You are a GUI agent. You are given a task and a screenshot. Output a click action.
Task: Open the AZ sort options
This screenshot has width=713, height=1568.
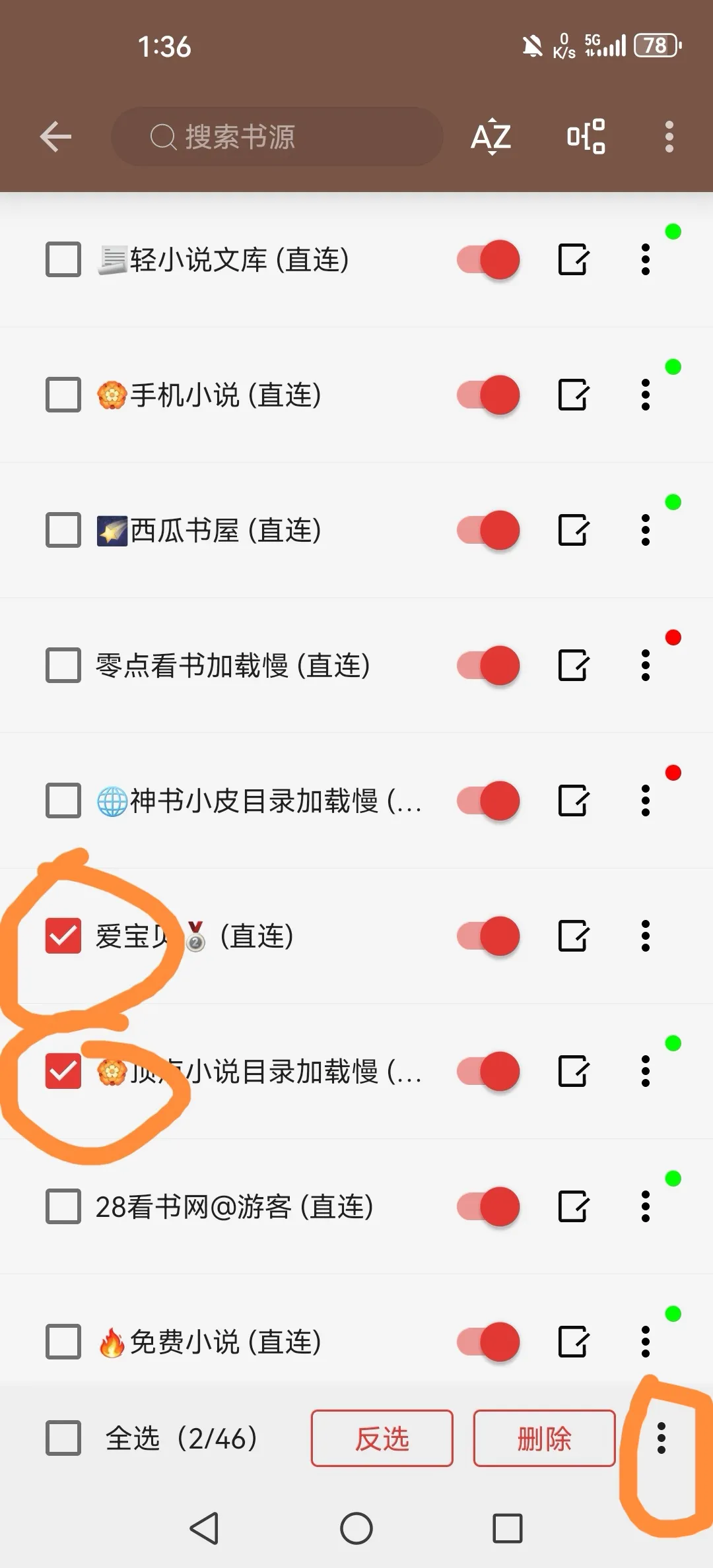[x=491, y=137]
